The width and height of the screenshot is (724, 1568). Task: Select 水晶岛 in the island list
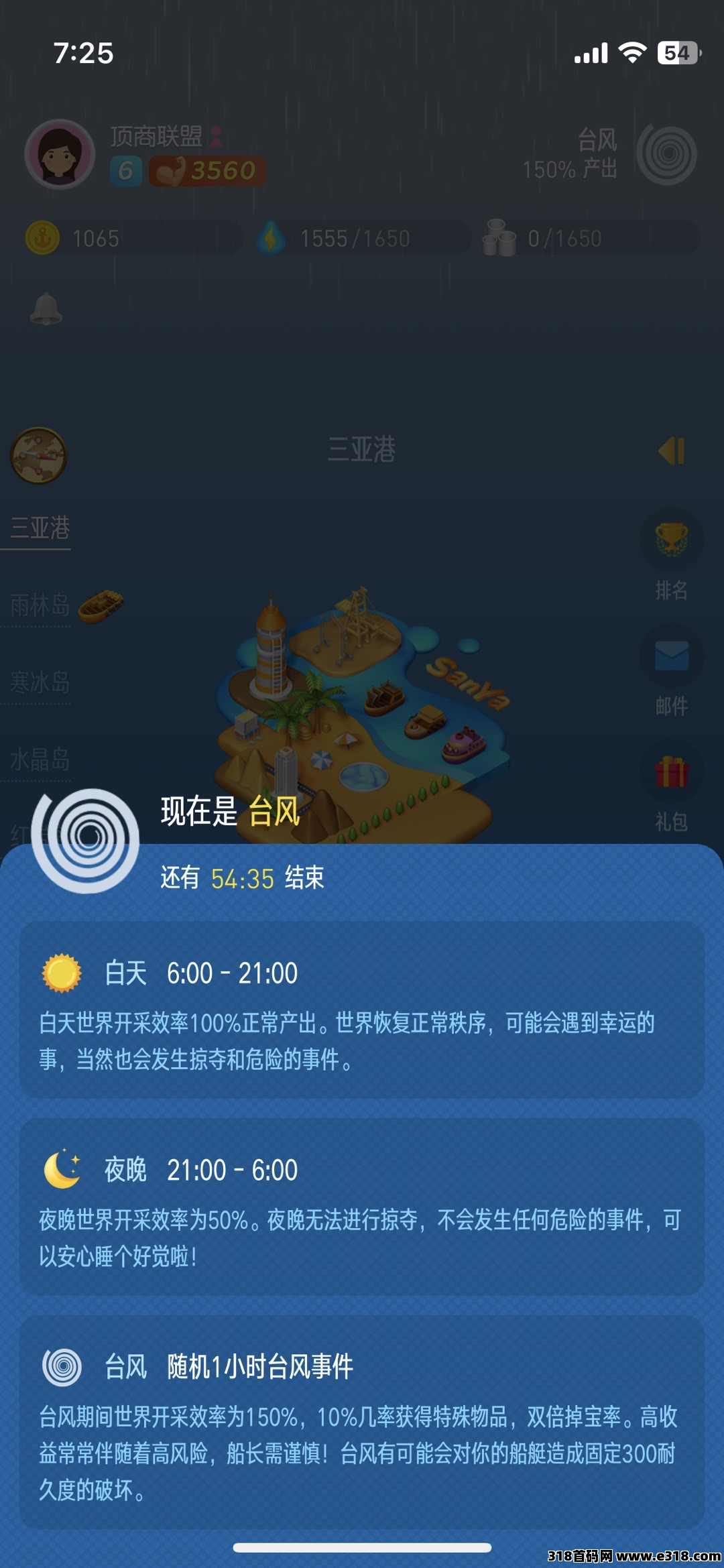click(x=40, y=760)
